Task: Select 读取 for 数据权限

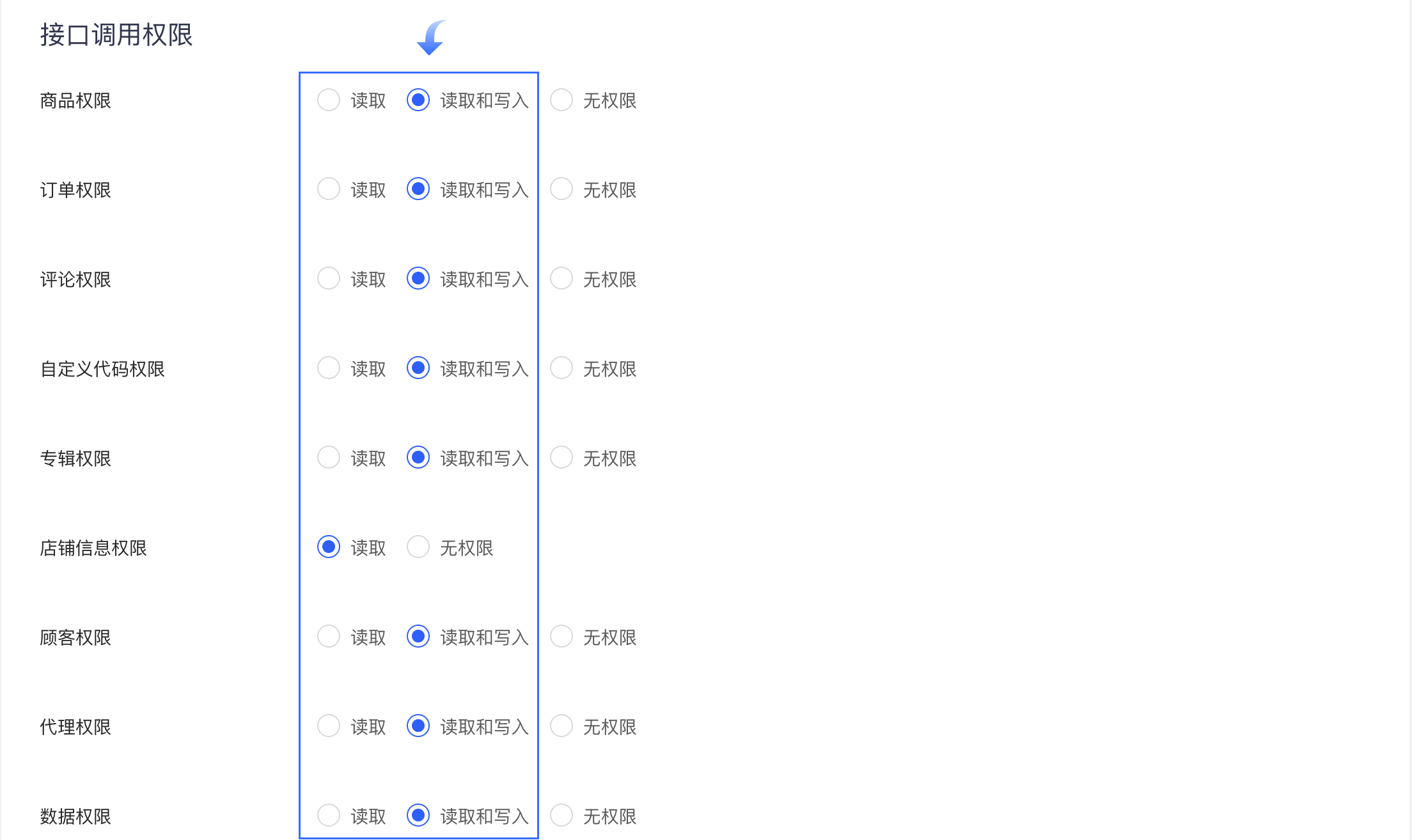Action: click(329, 816)
